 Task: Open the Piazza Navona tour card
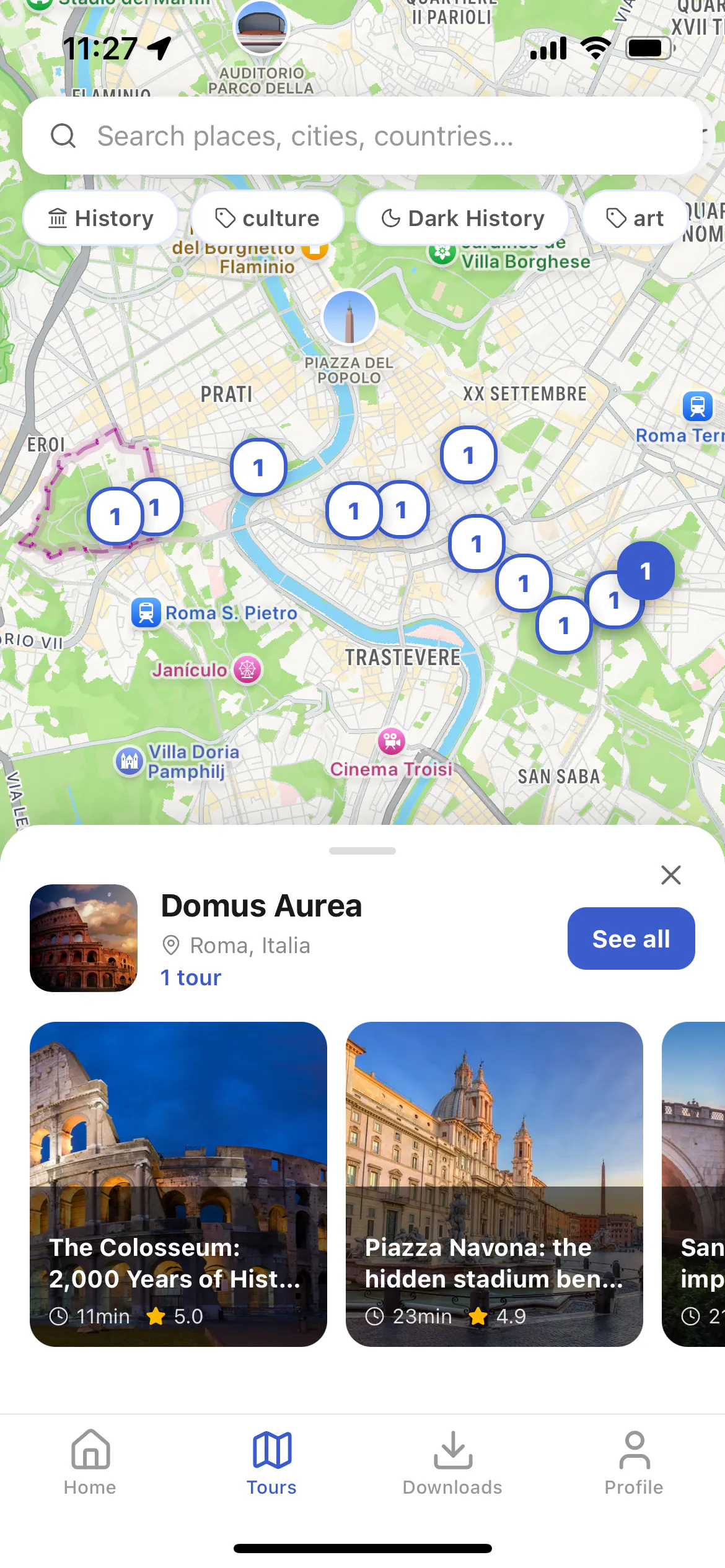click(494, 1184)
